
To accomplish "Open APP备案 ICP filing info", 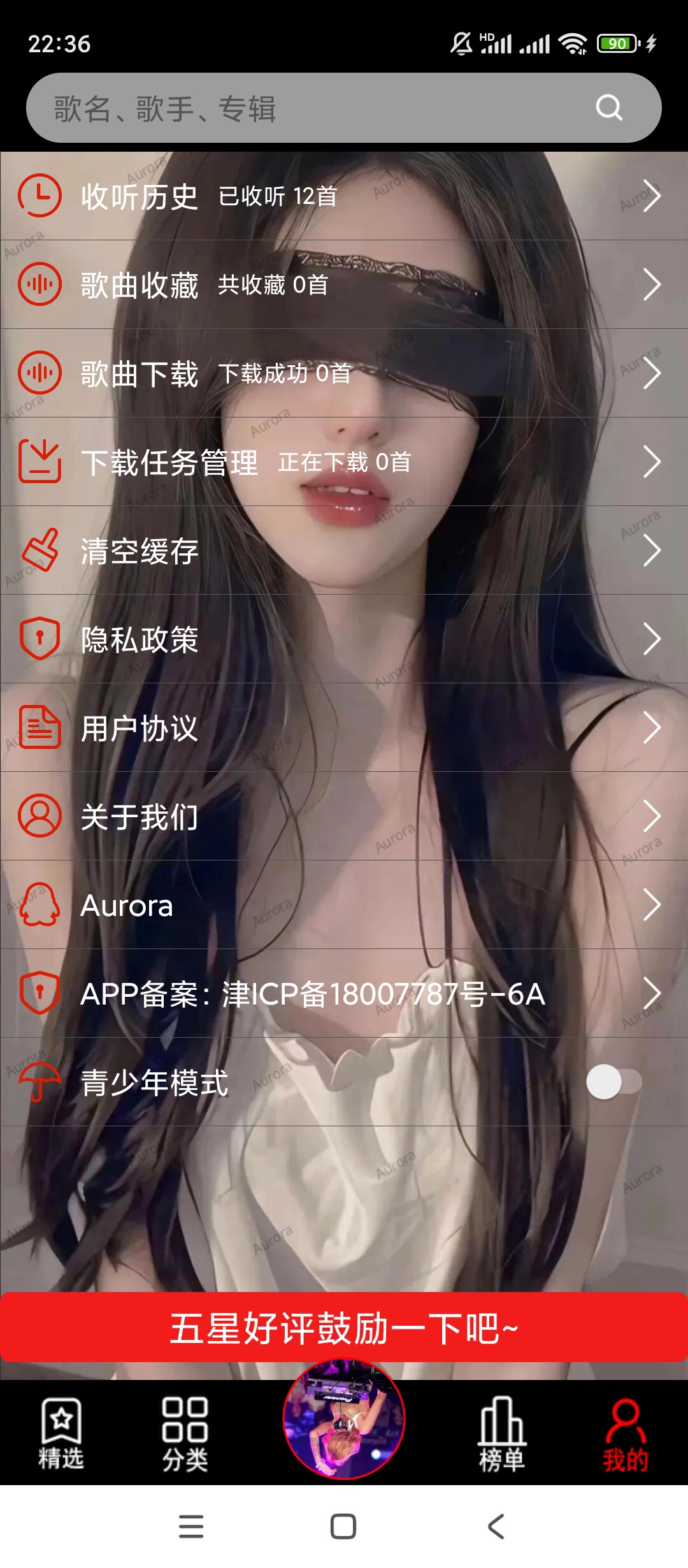I will tap(344, 993).
